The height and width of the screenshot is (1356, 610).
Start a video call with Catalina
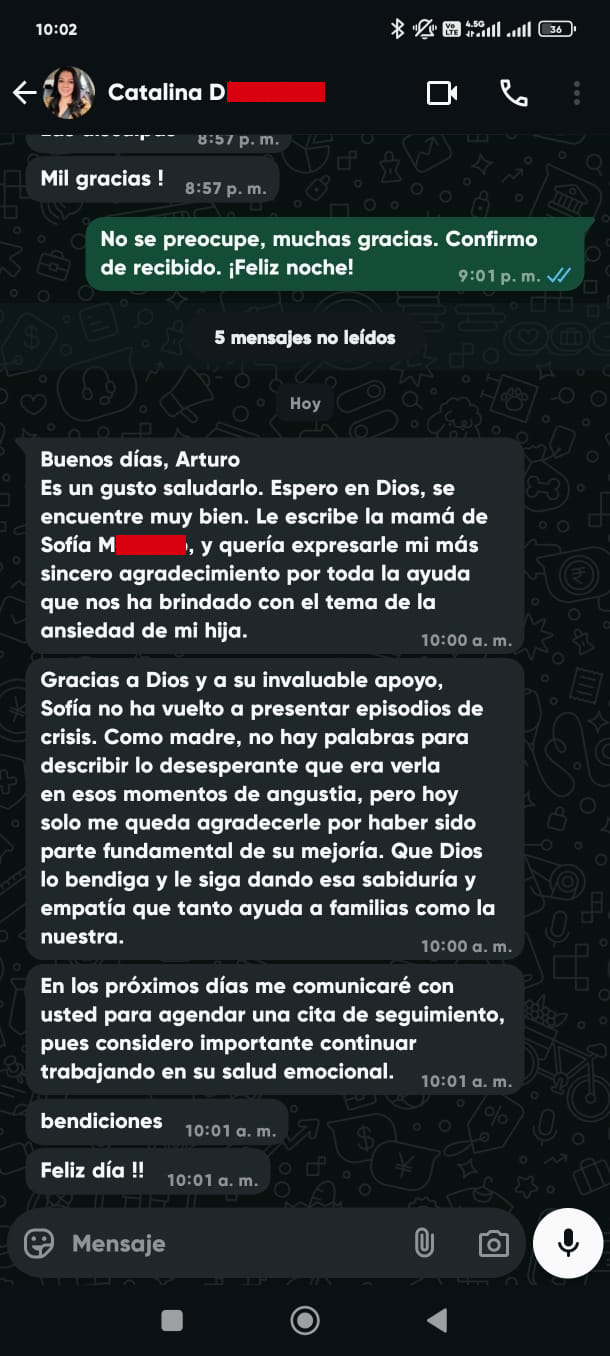[442, 93]
